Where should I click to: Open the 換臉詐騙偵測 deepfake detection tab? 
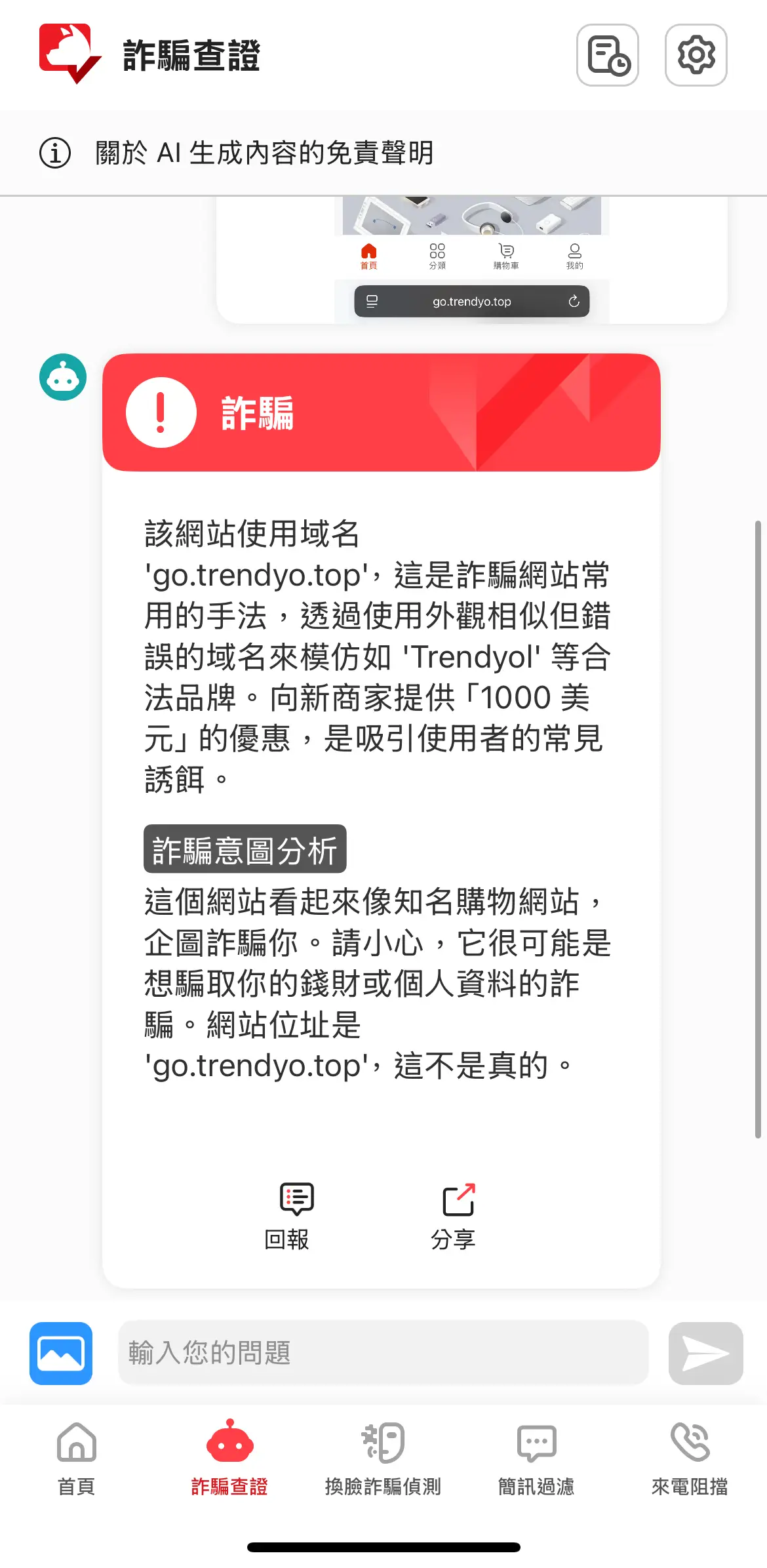(383, 1459)
